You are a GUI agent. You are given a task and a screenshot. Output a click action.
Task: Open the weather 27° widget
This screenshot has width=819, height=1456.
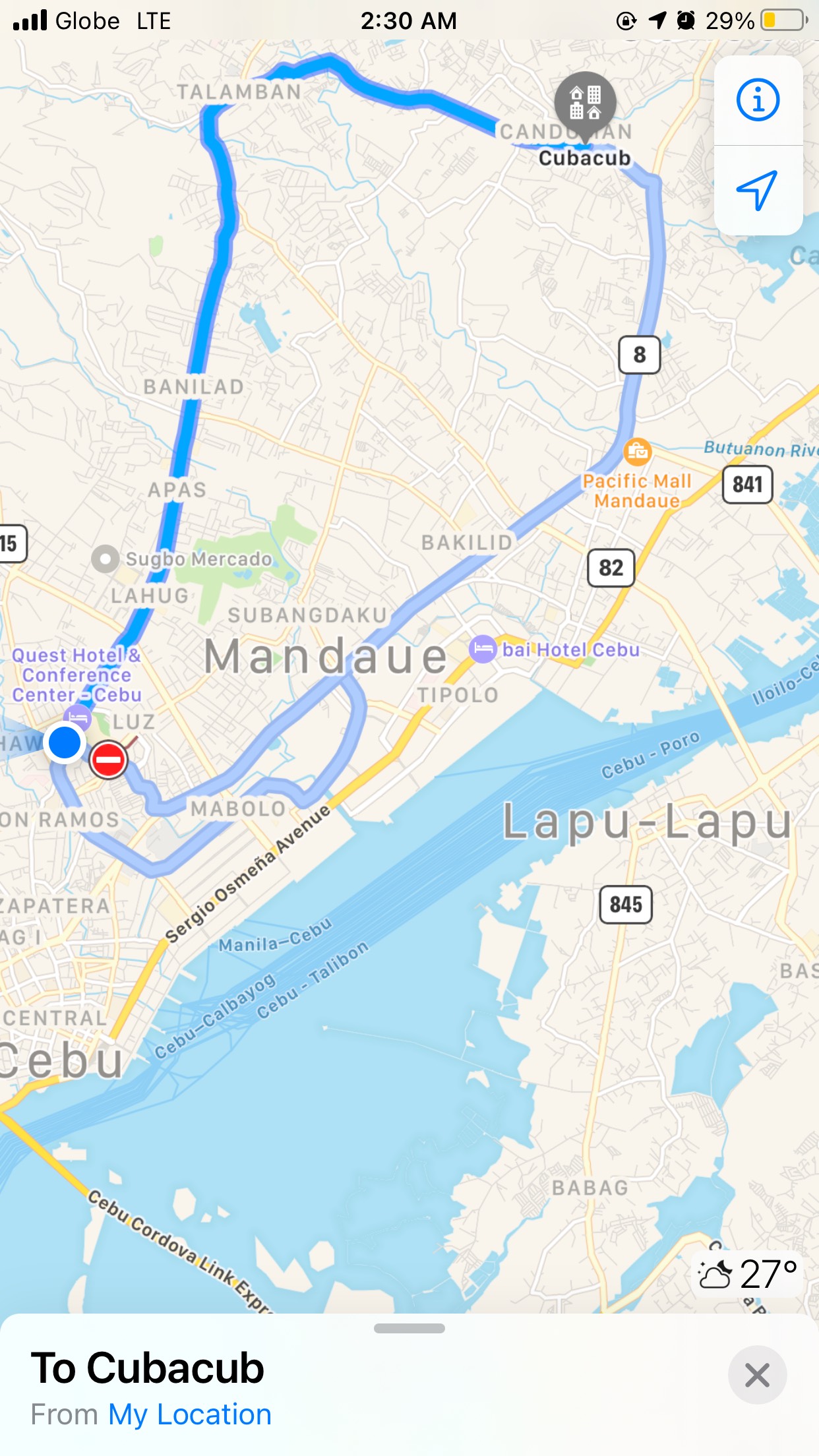pos(748,1274)
